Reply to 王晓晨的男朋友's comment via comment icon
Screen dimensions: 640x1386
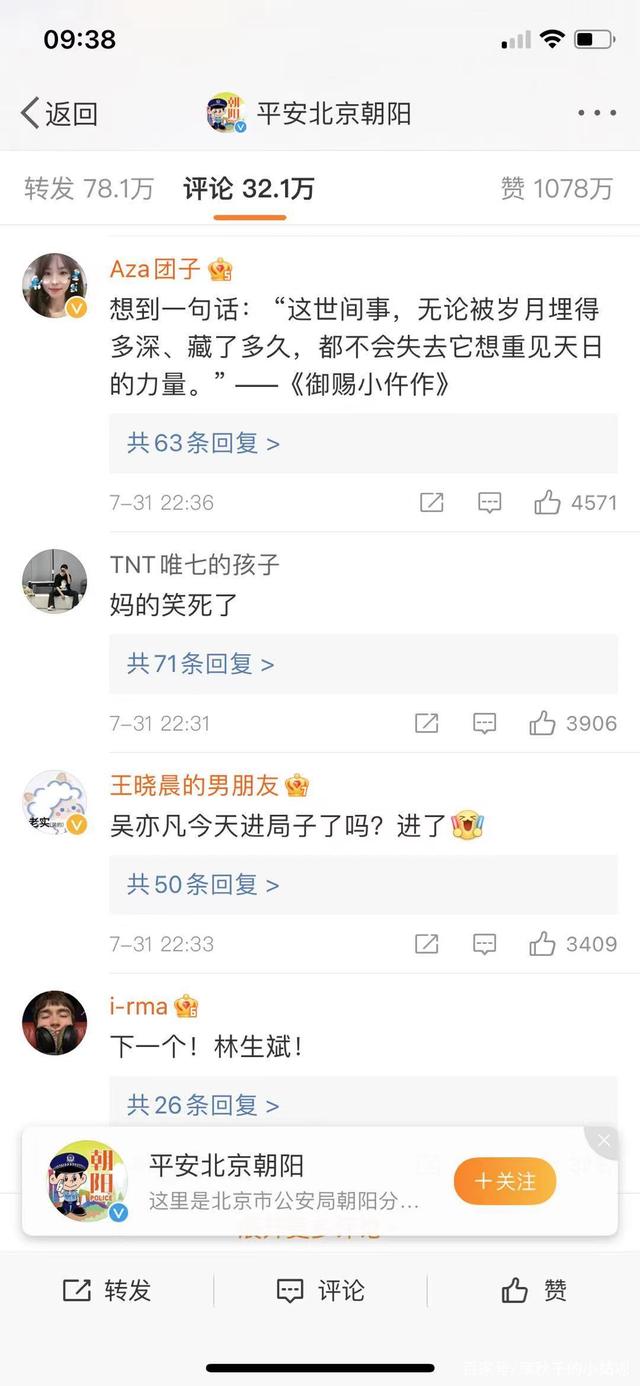[484, 943]
